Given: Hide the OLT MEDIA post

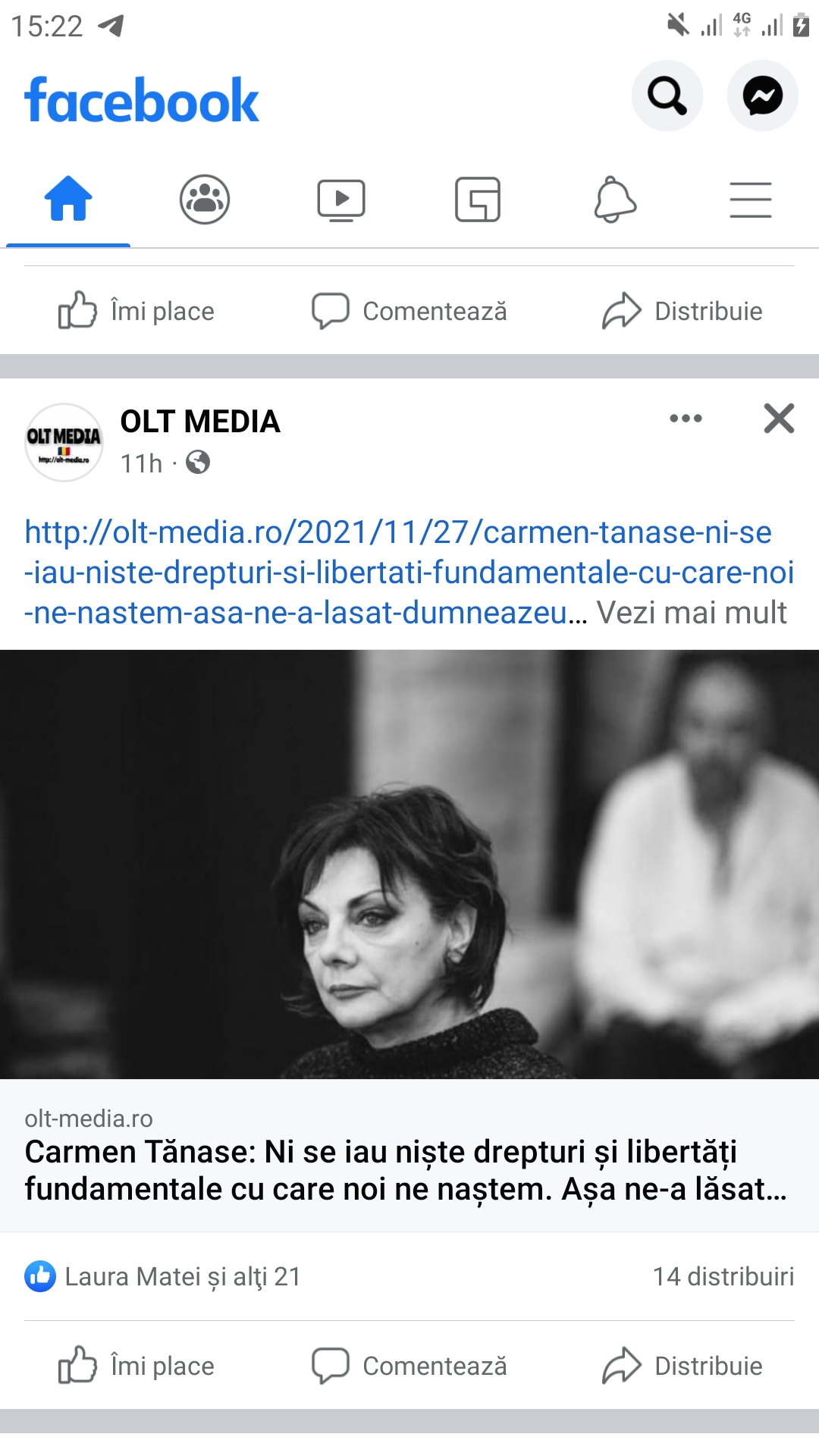Looking at the screenshot, I should tap(779, 419).
